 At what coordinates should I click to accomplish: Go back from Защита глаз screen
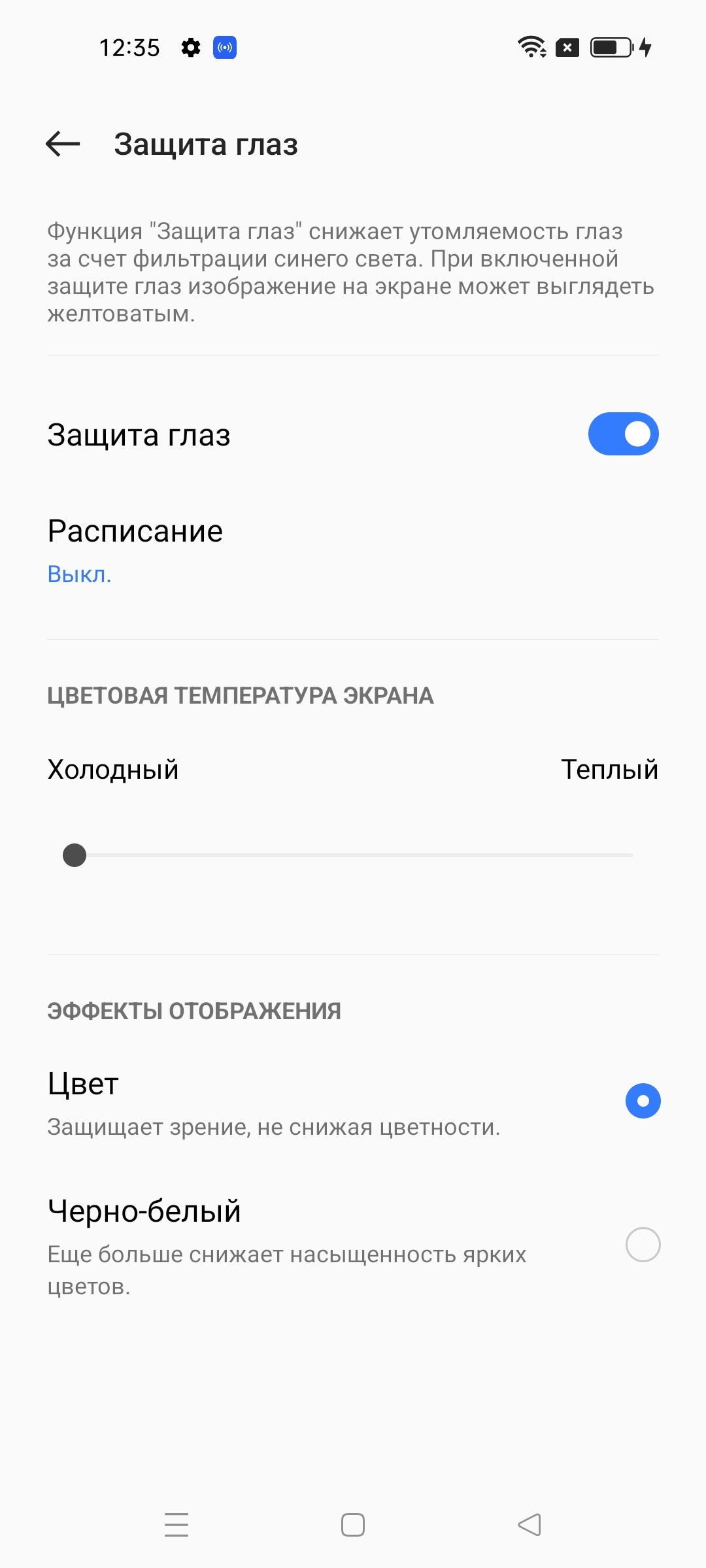pyautogui.click(x=63, y=144)
